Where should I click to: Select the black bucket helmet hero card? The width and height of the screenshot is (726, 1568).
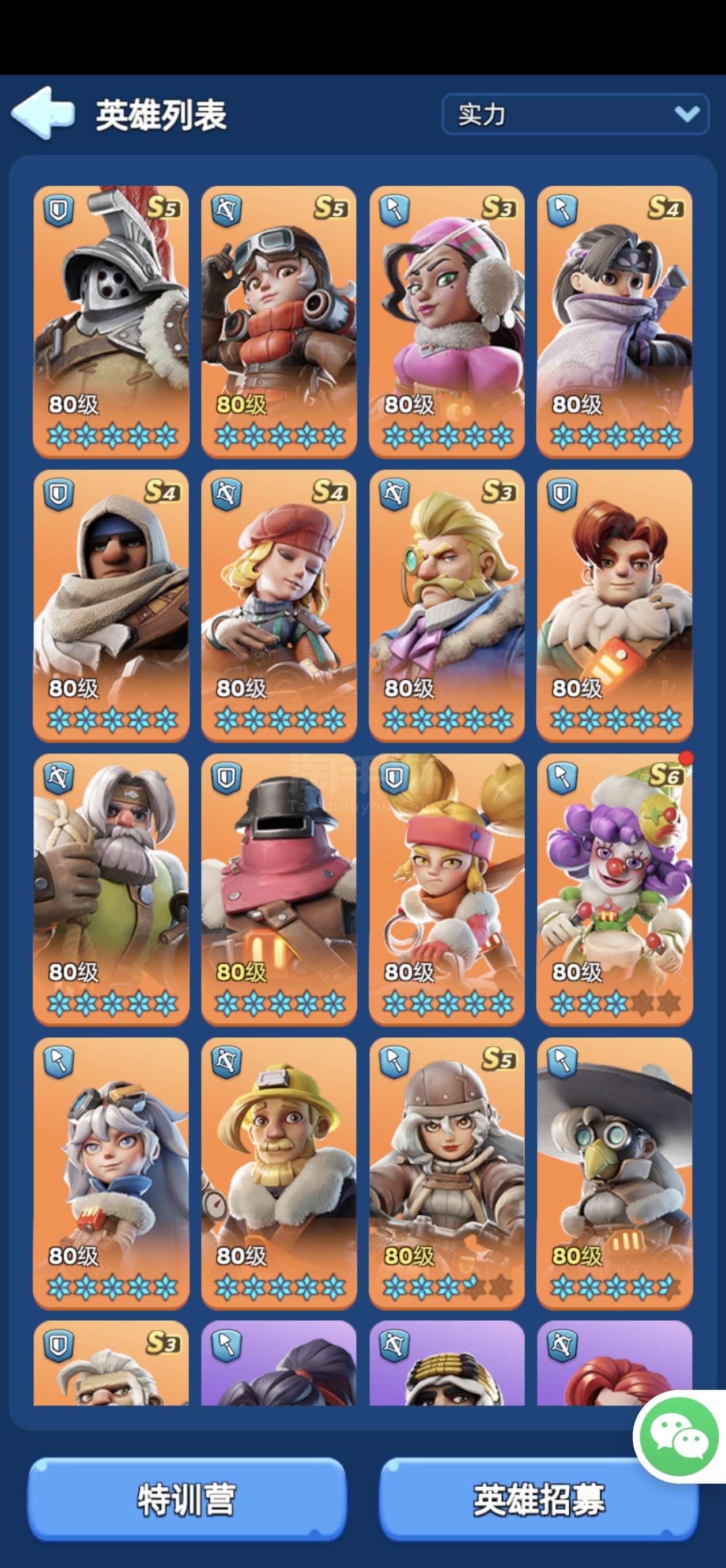point(279,889)
